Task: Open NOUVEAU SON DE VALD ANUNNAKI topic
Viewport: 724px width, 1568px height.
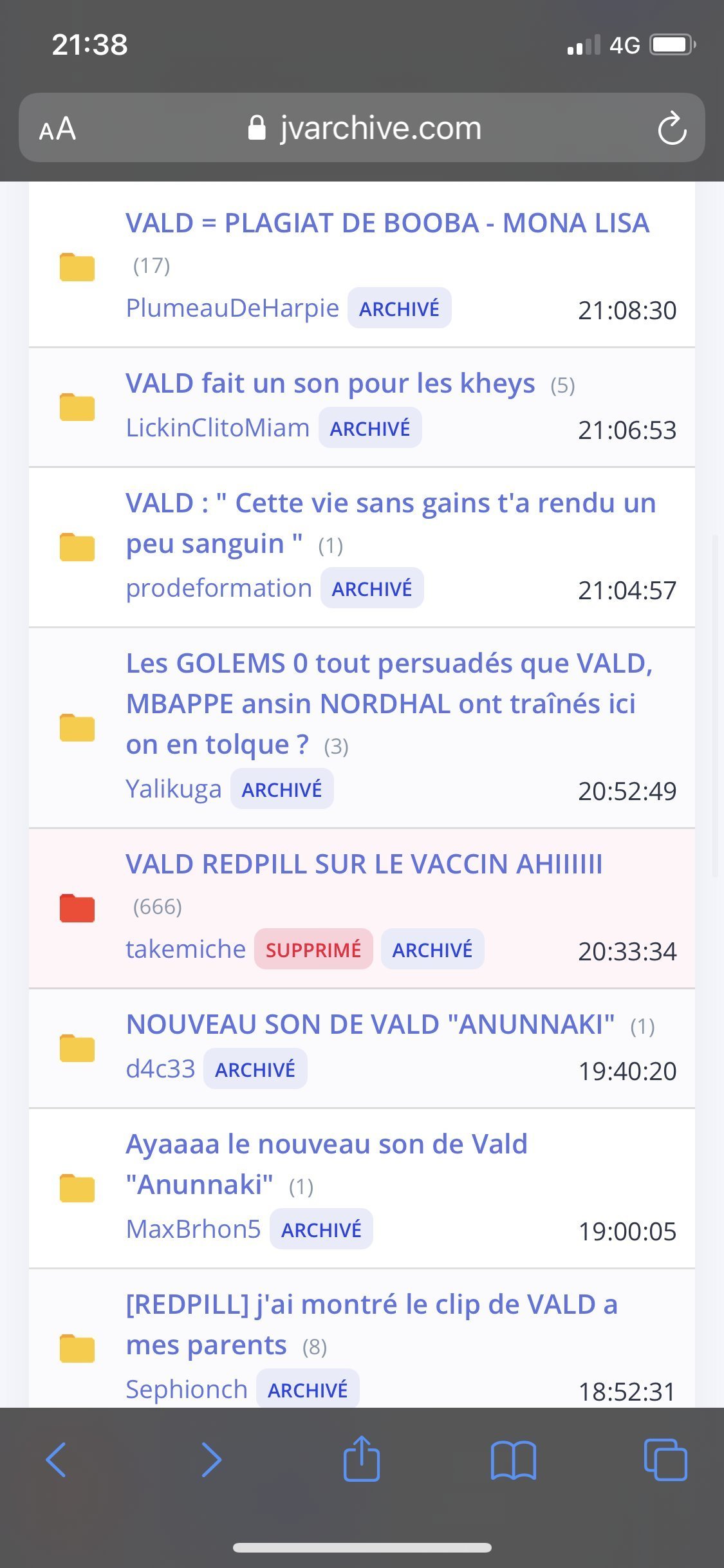Action: [x=370, y=1024]
